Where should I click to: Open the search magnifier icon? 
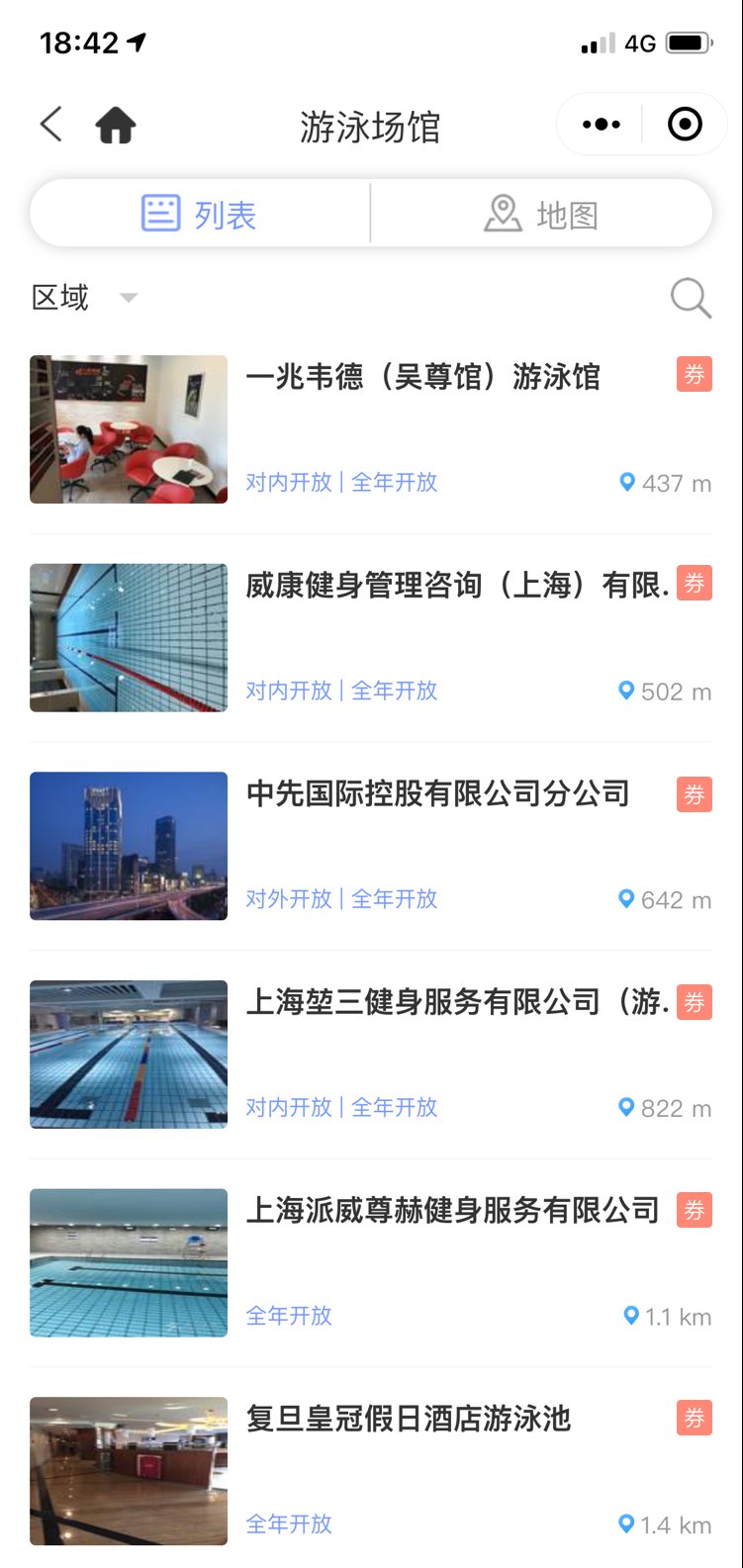[x=691, y=298]
